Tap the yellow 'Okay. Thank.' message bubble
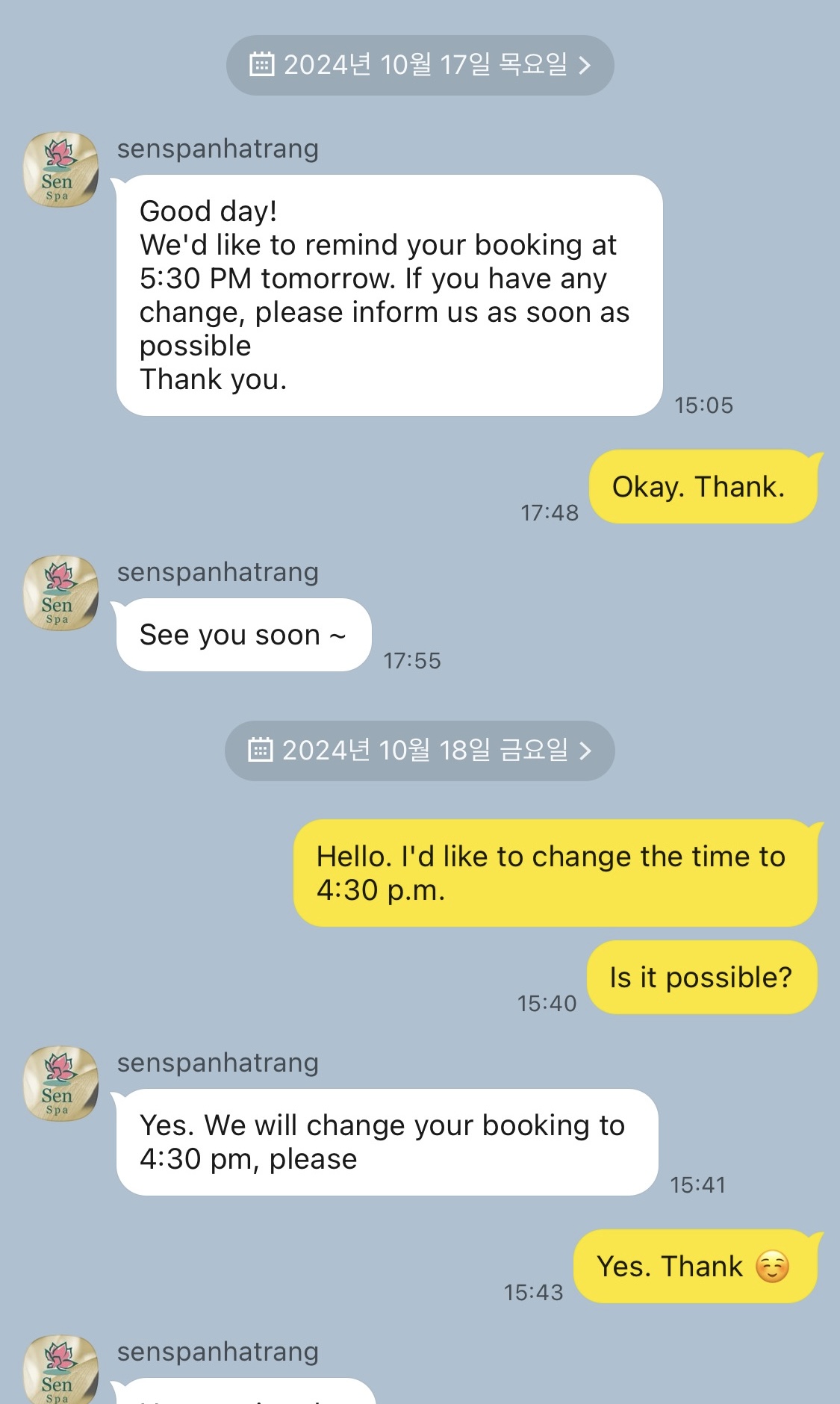Screen dimensions: 840x1404 702,486
